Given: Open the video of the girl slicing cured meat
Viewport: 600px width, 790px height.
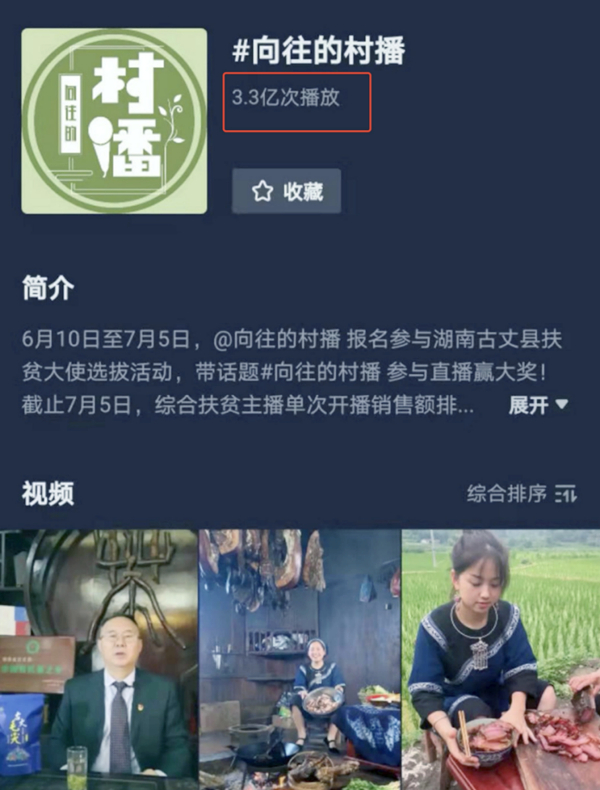Looking at the screenshot, I should 501,660.
